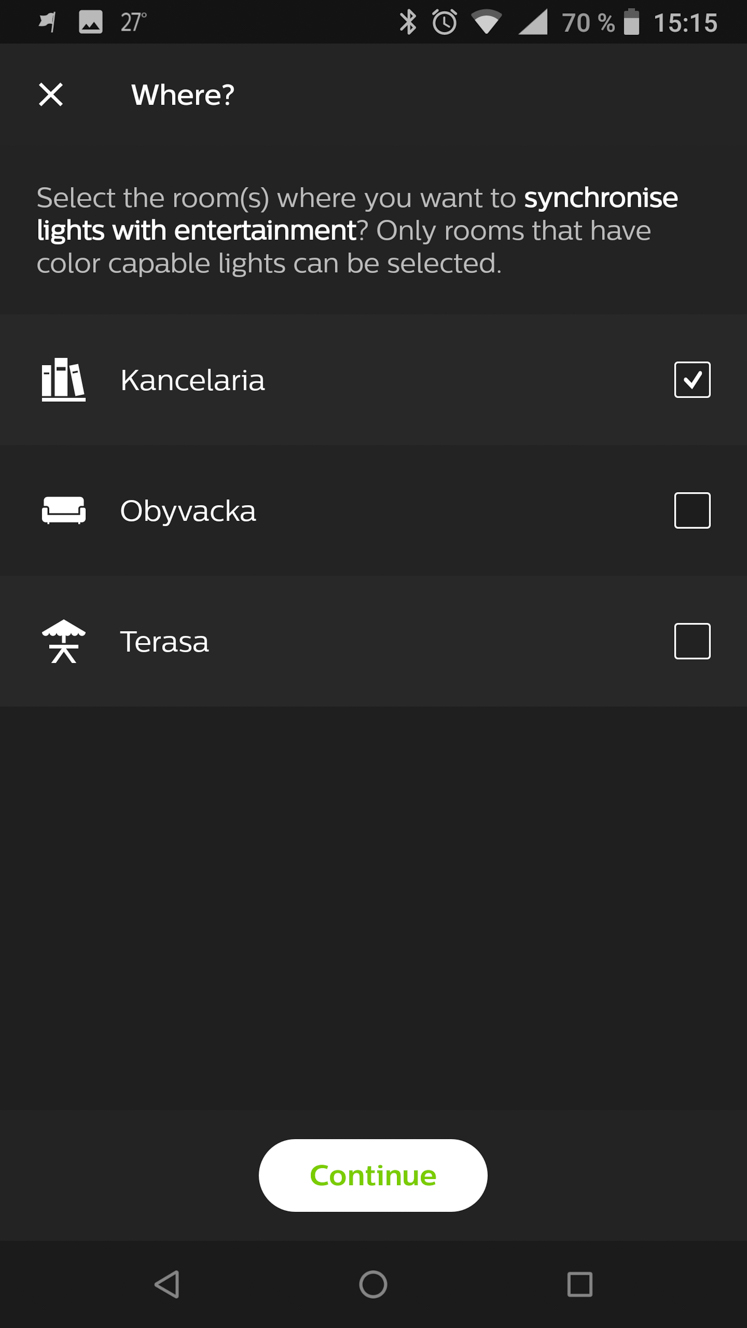747x1328 pixels.
Task: Close the Where? screen
Action: (51, 95)
